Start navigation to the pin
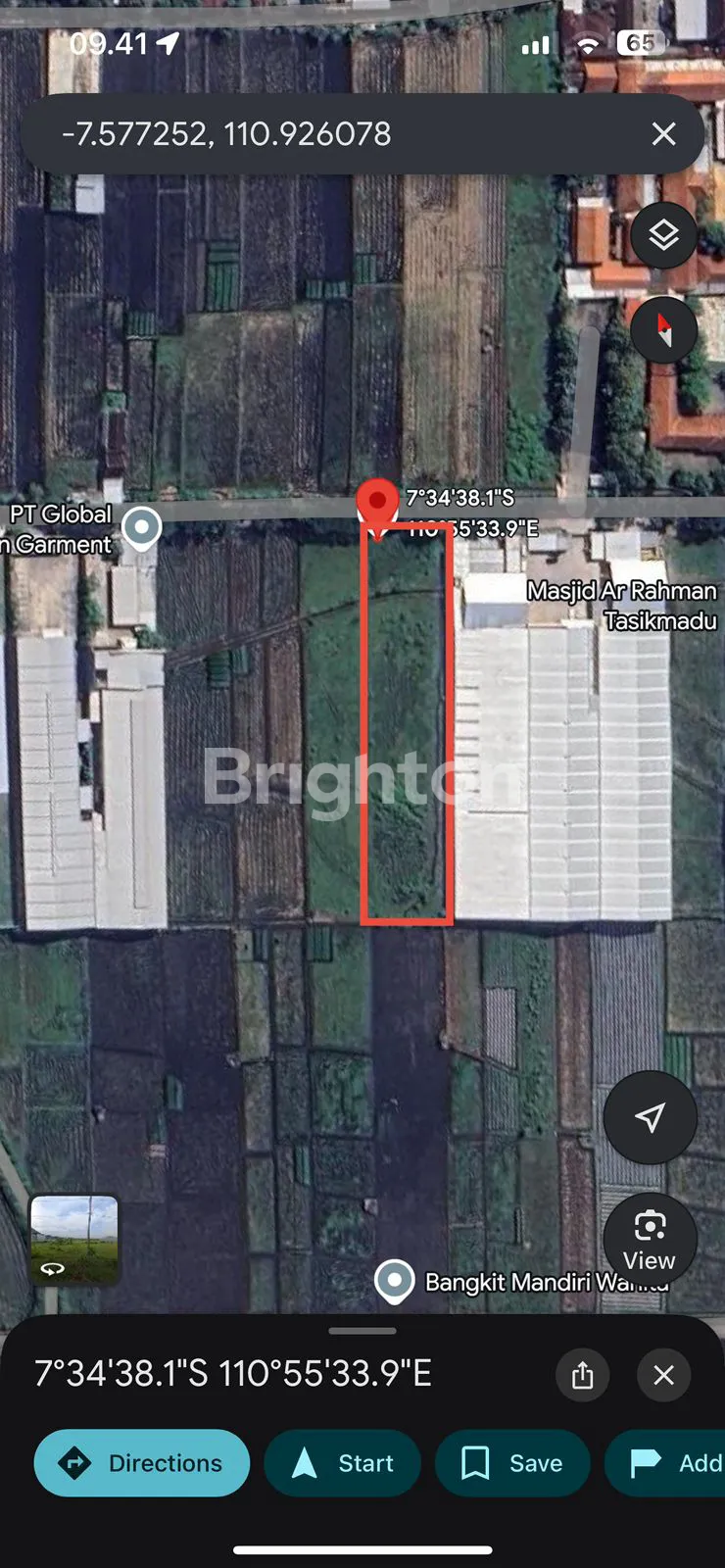This screenshot has width=725, height=1568. click(x=343, y=1463)
